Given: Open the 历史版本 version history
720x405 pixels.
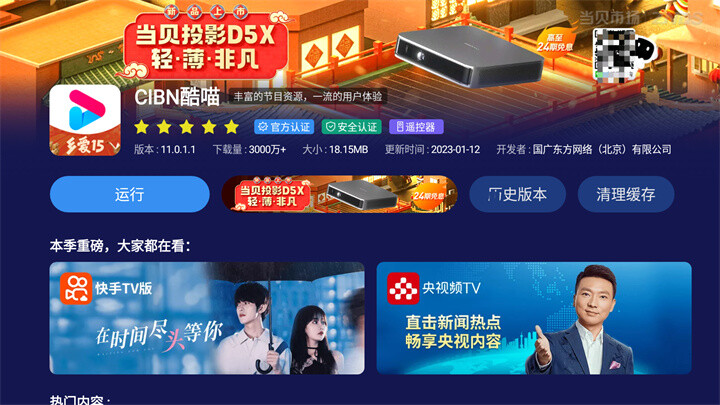Looking at the screenshot, I should pos(517,194).
